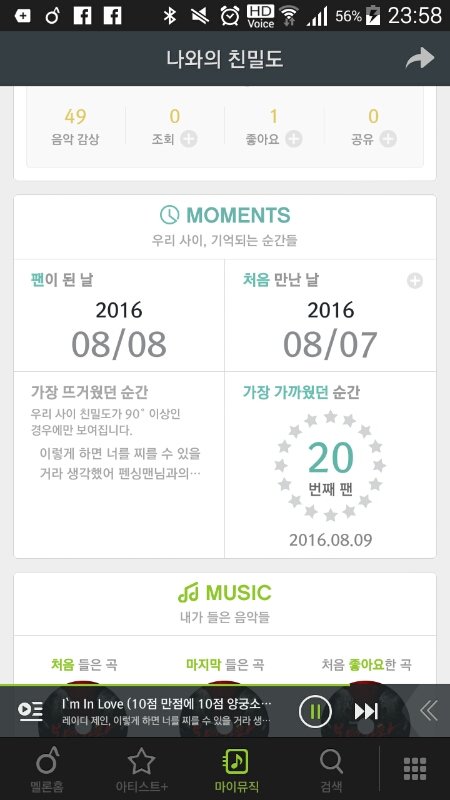
Task: Tap the plus icon next to 공유
Action: tap(388, 139)
